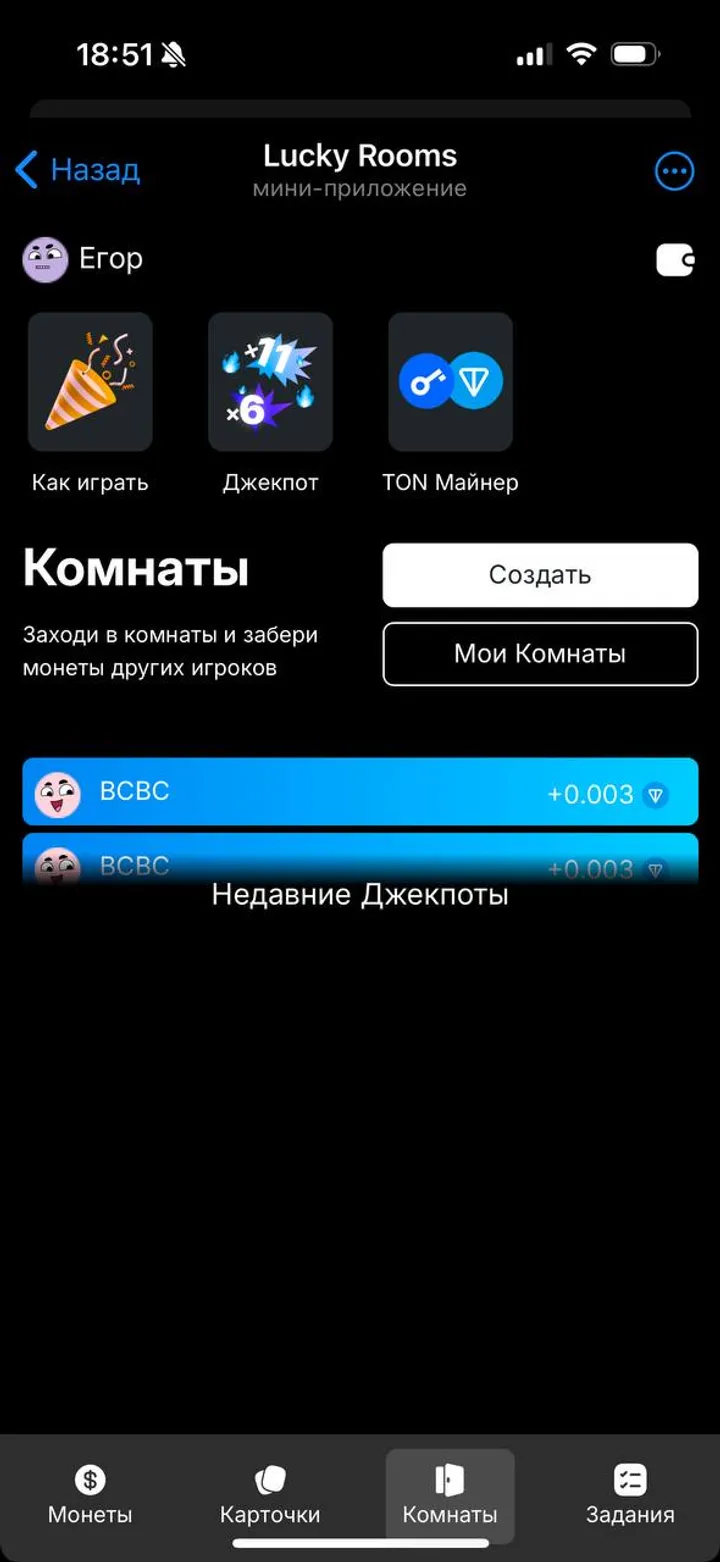This screenshot has height=1562, width=720.
Task: Open Егор's profile
Action: 84,260
